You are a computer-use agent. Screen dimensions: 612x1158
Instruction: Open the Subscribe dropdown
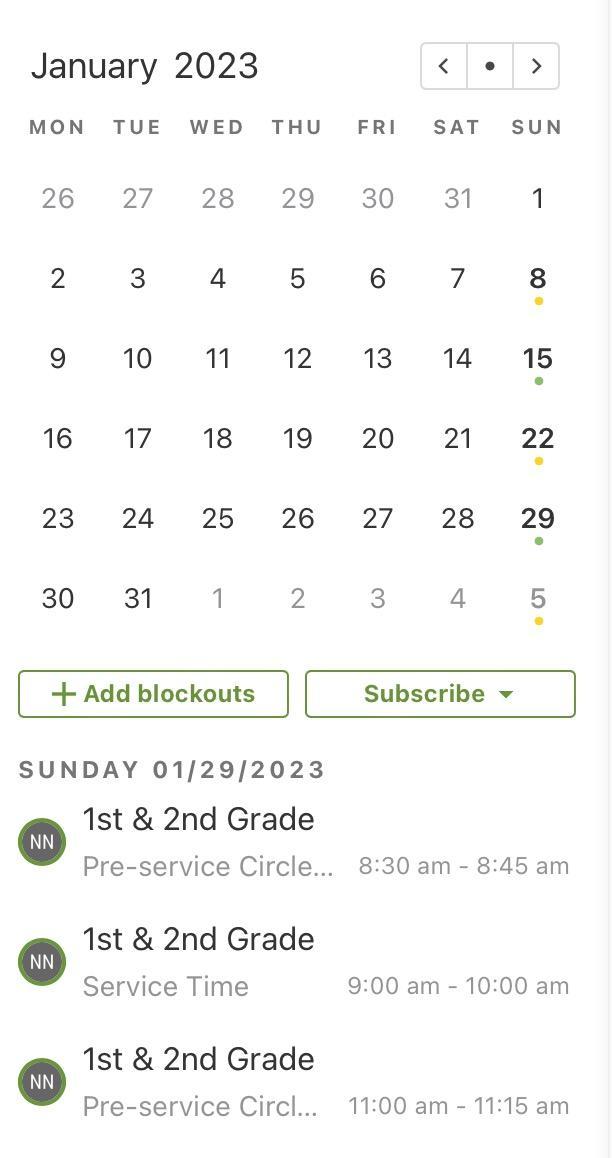tap(440, 694)
